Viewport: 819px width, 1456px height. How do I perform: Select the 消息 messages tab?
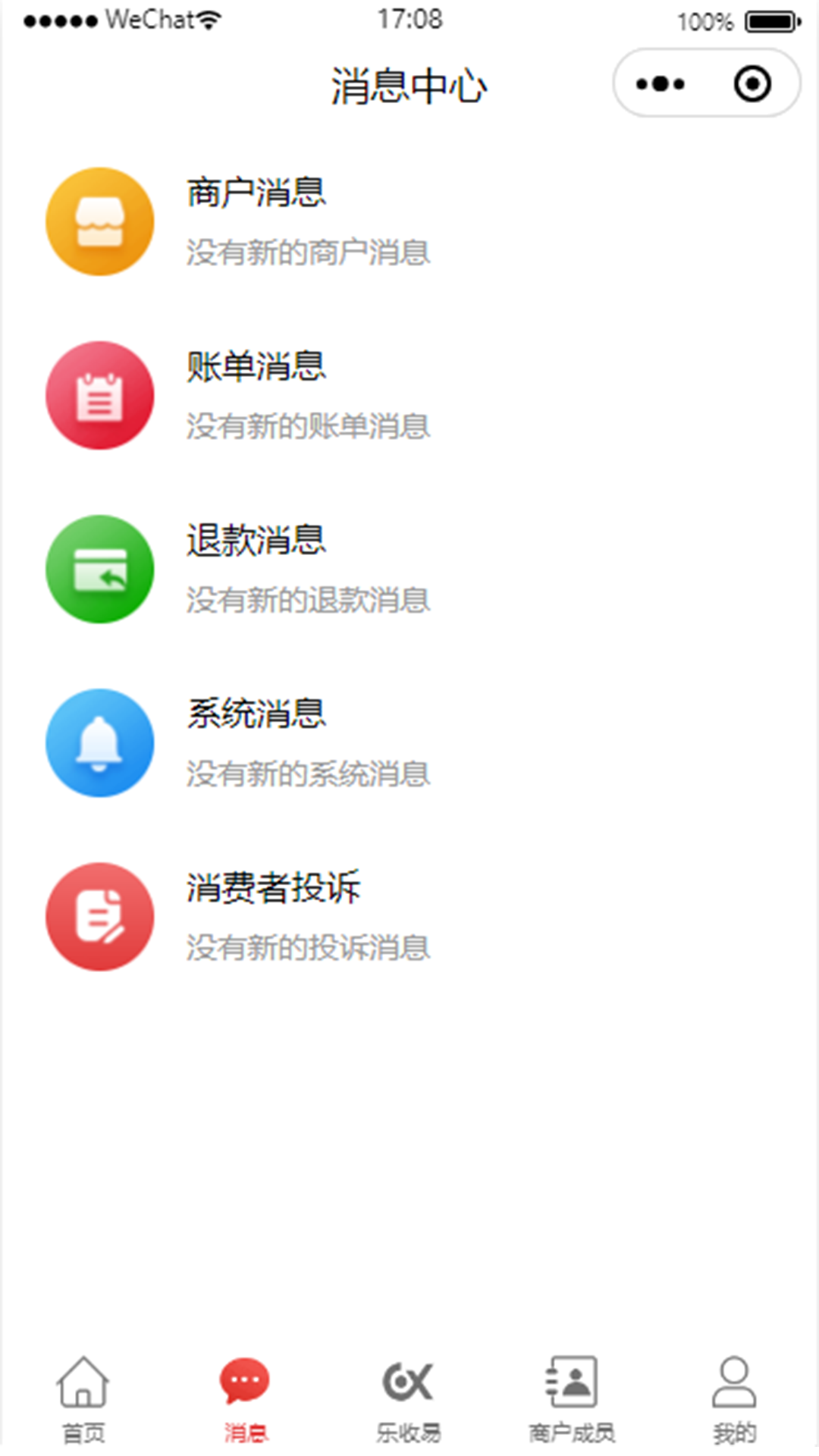(x=245, y=1399)
